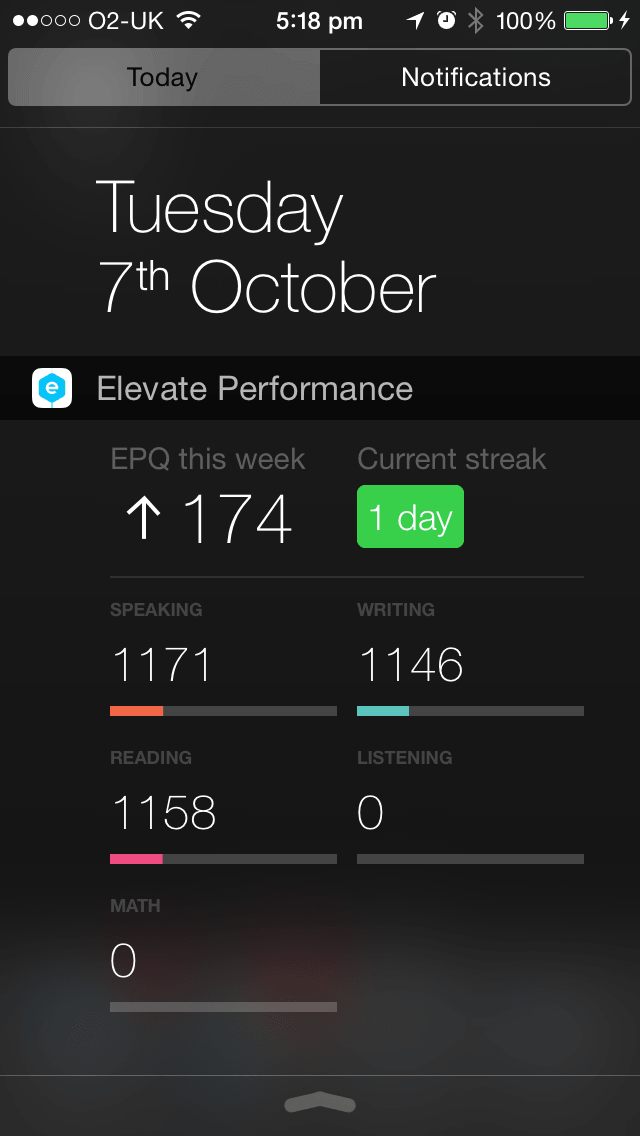Select the Today tab

163,77
